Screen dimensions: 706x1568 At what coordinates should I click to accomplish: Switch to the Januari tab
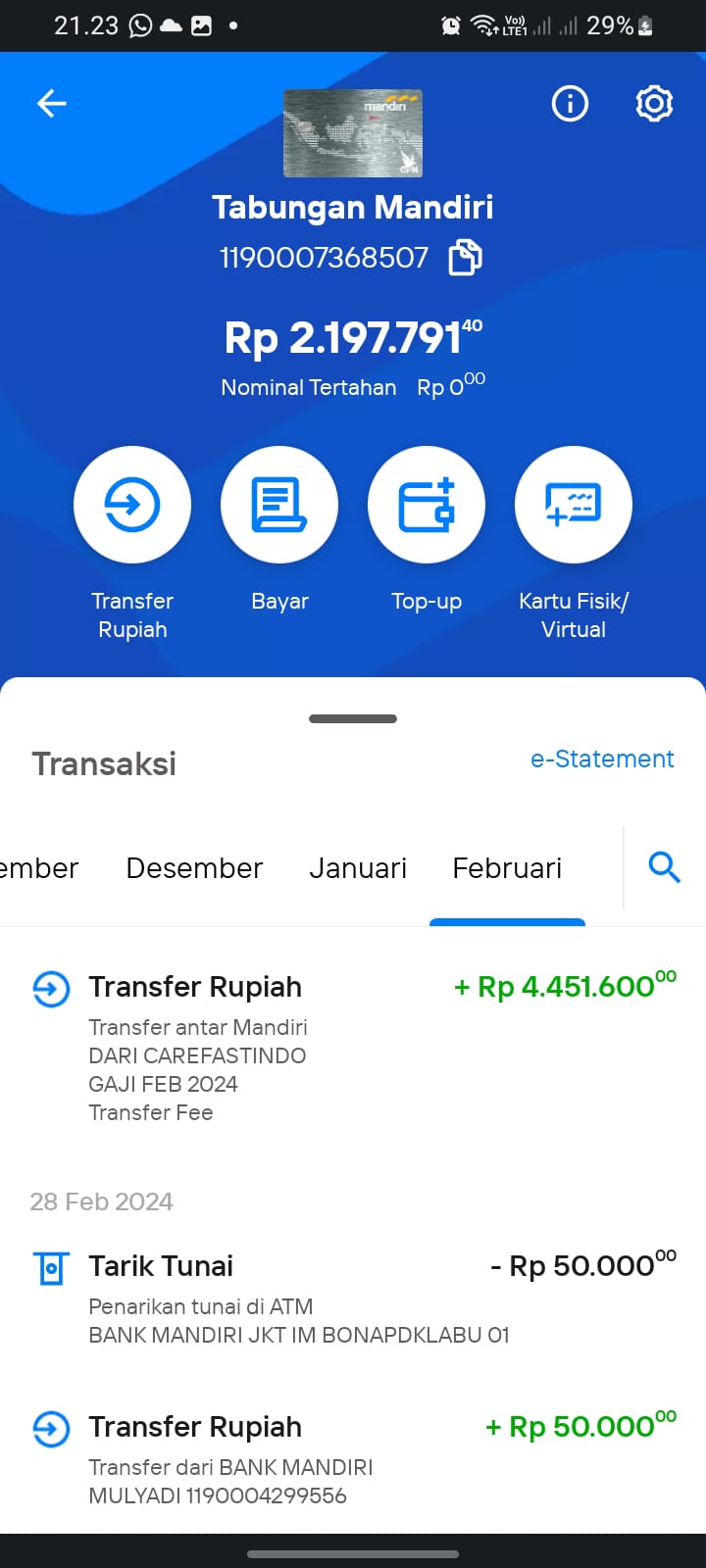[x=358, y=868]
